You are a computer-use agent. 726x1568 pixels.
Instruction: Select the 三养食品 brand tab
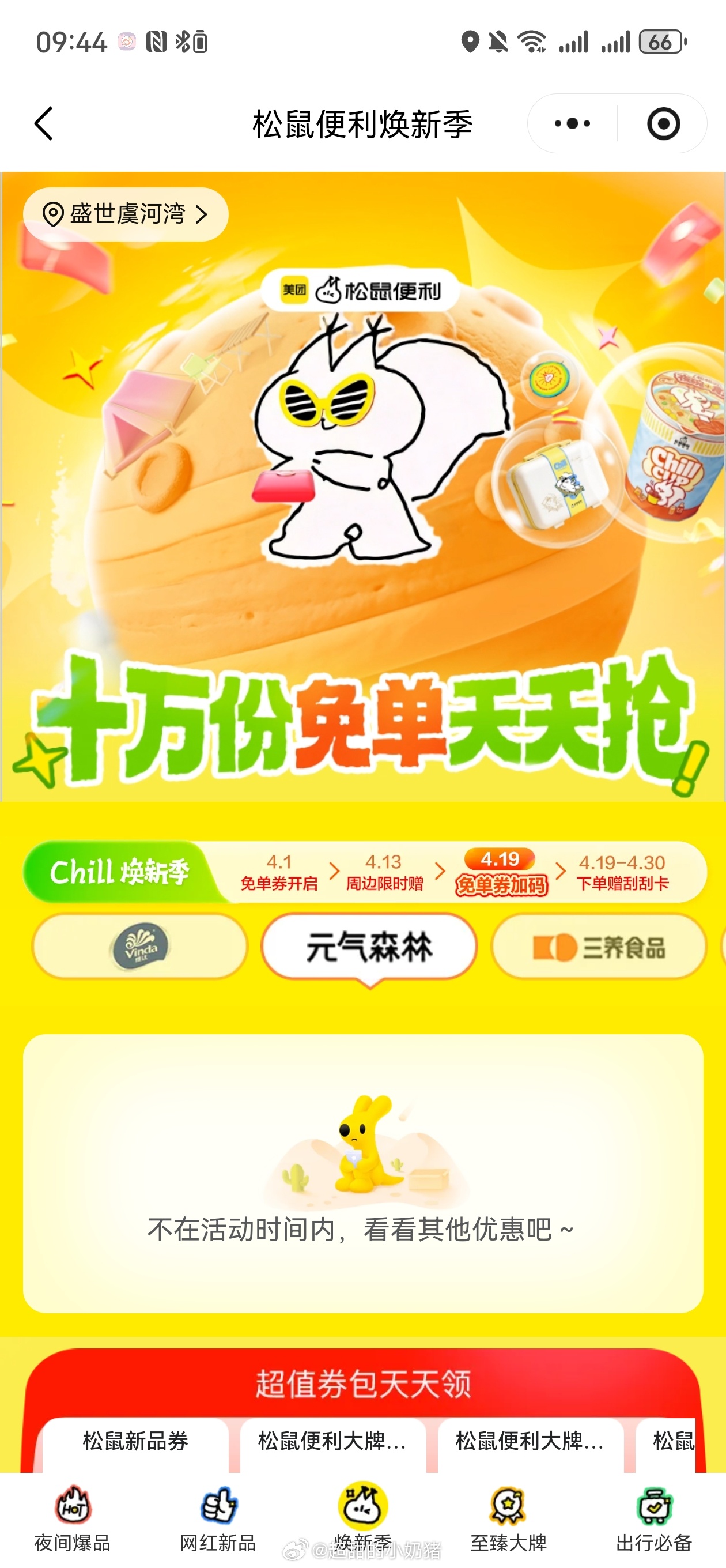(599, 947)
